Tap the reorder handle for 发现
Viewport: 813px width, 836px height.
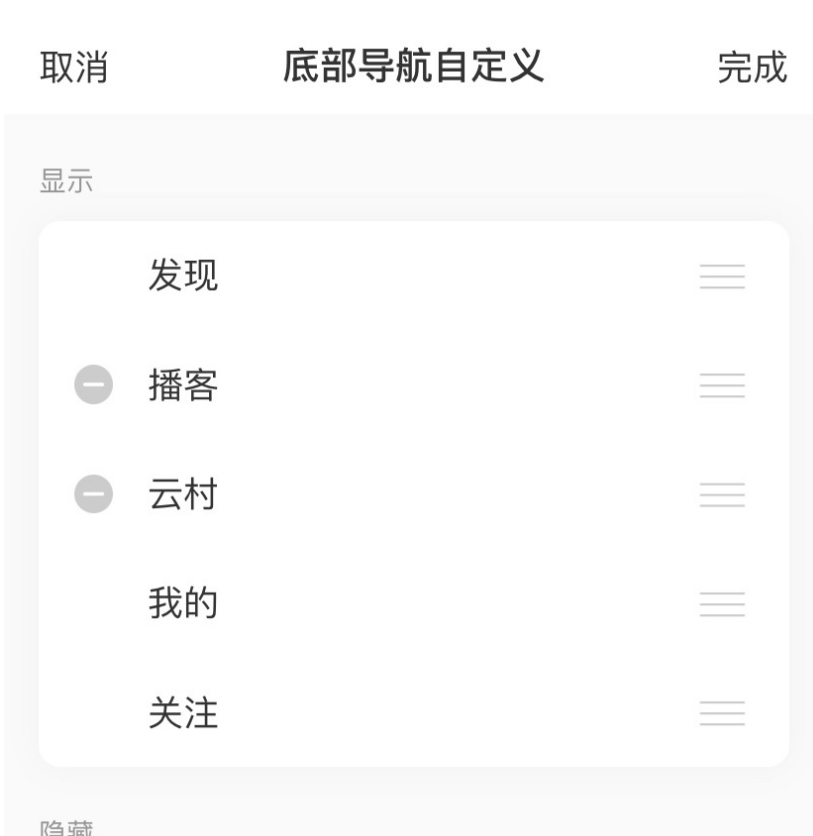(722, 276)
